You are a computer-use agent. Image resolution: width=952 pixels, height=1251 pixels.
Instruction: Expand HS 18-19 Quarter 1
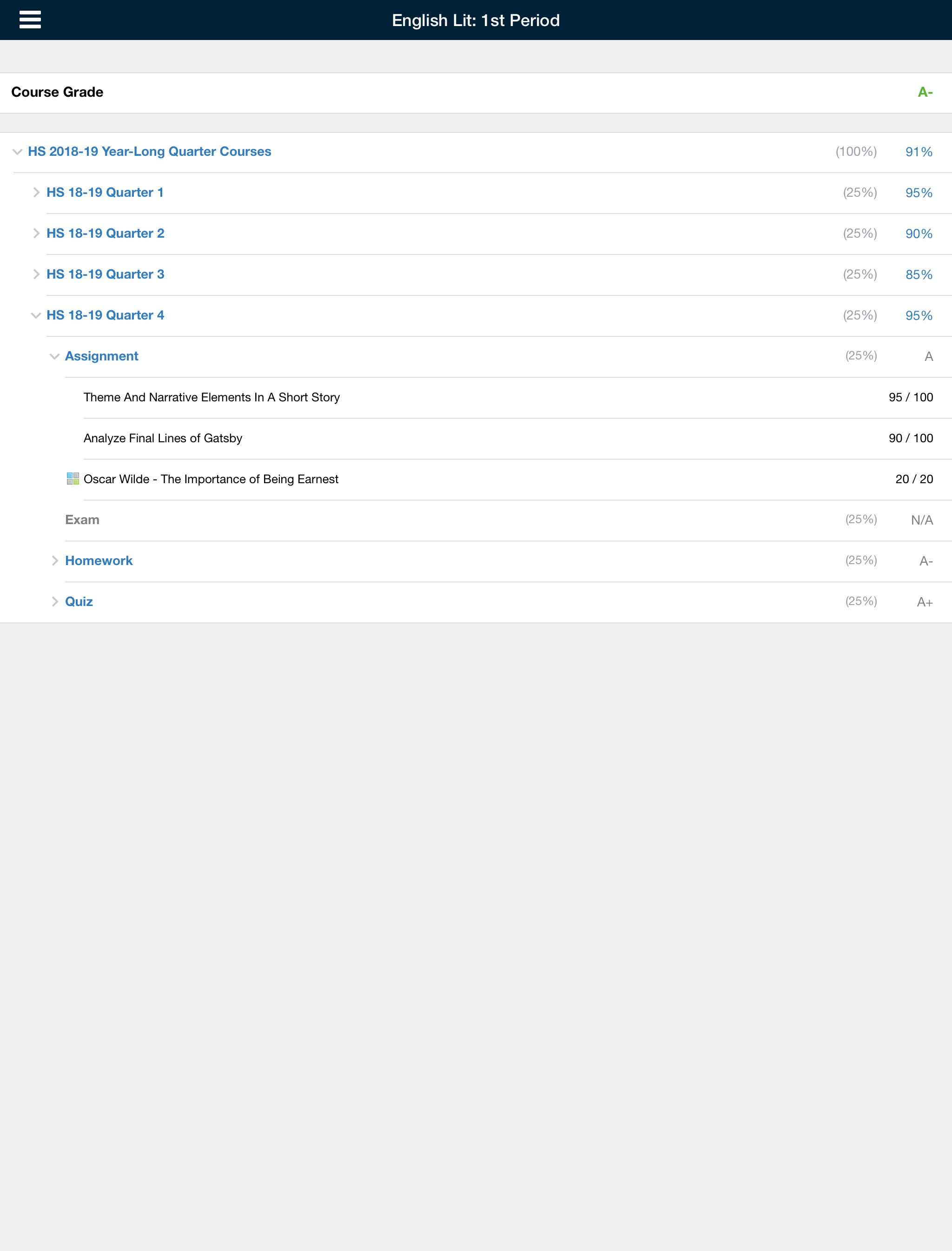click(36, 193)
